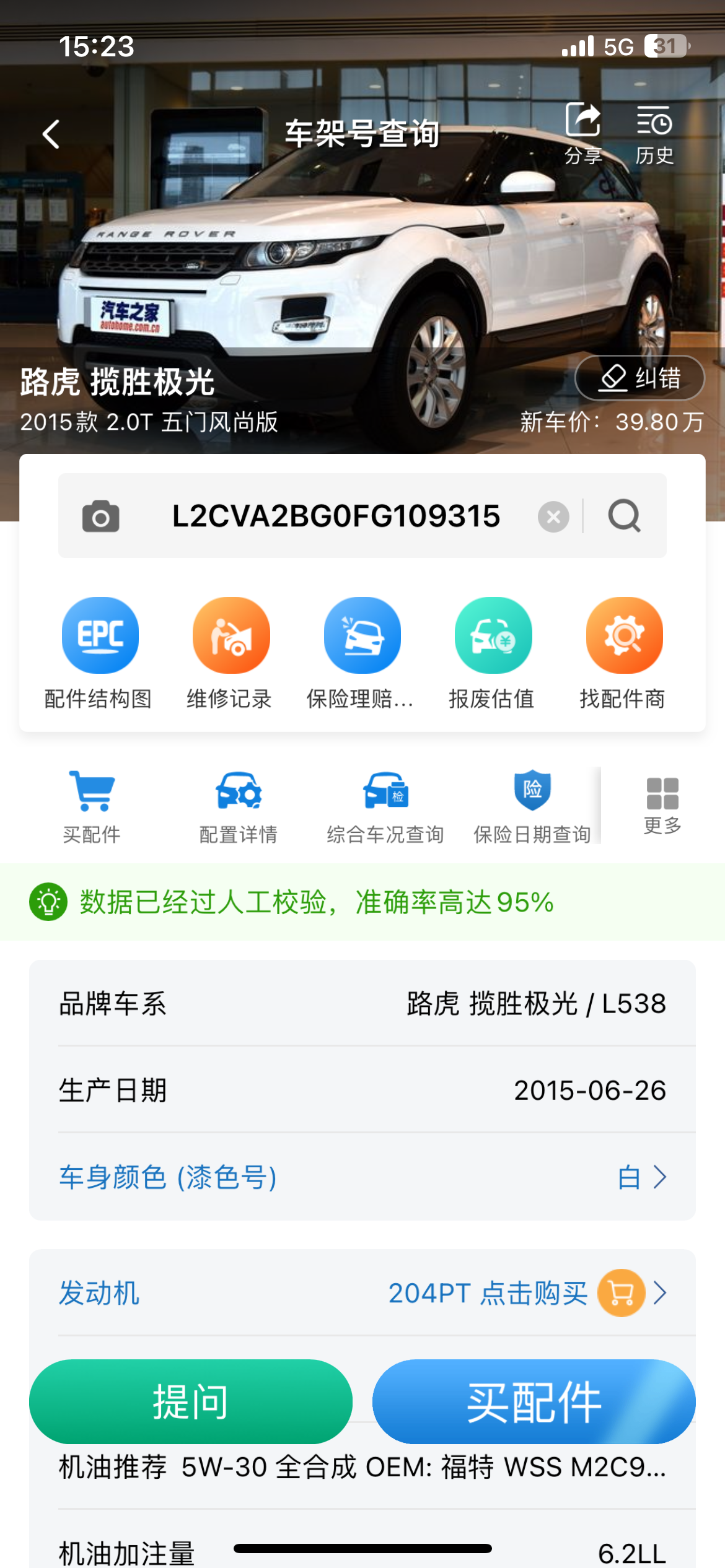The width and height of the screenshot is (725, 1568).
Task: Open camera to scan VIN
Action: click(100, 516)
